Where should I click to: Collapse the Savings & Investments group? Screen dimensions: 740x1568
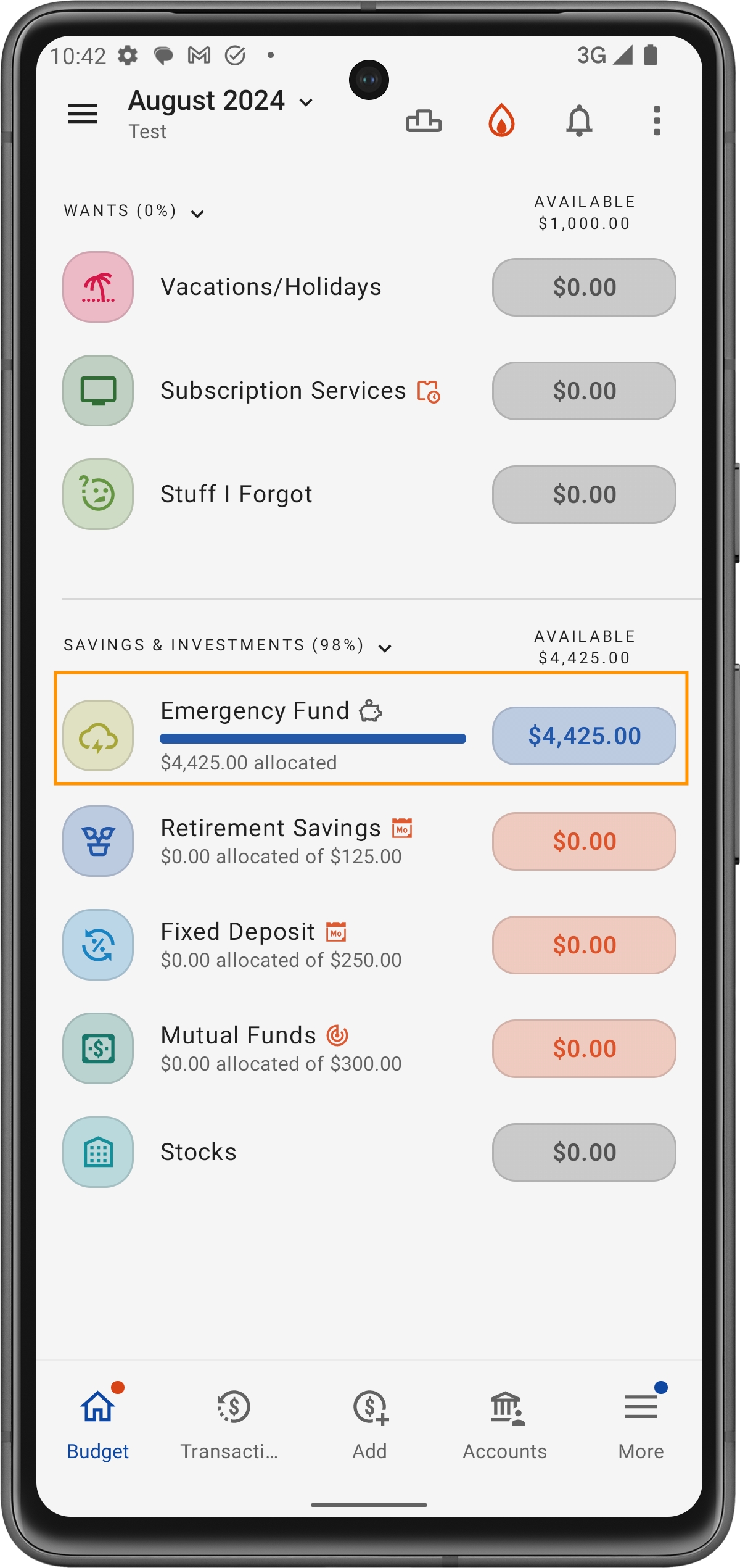[x=385, y=648]
